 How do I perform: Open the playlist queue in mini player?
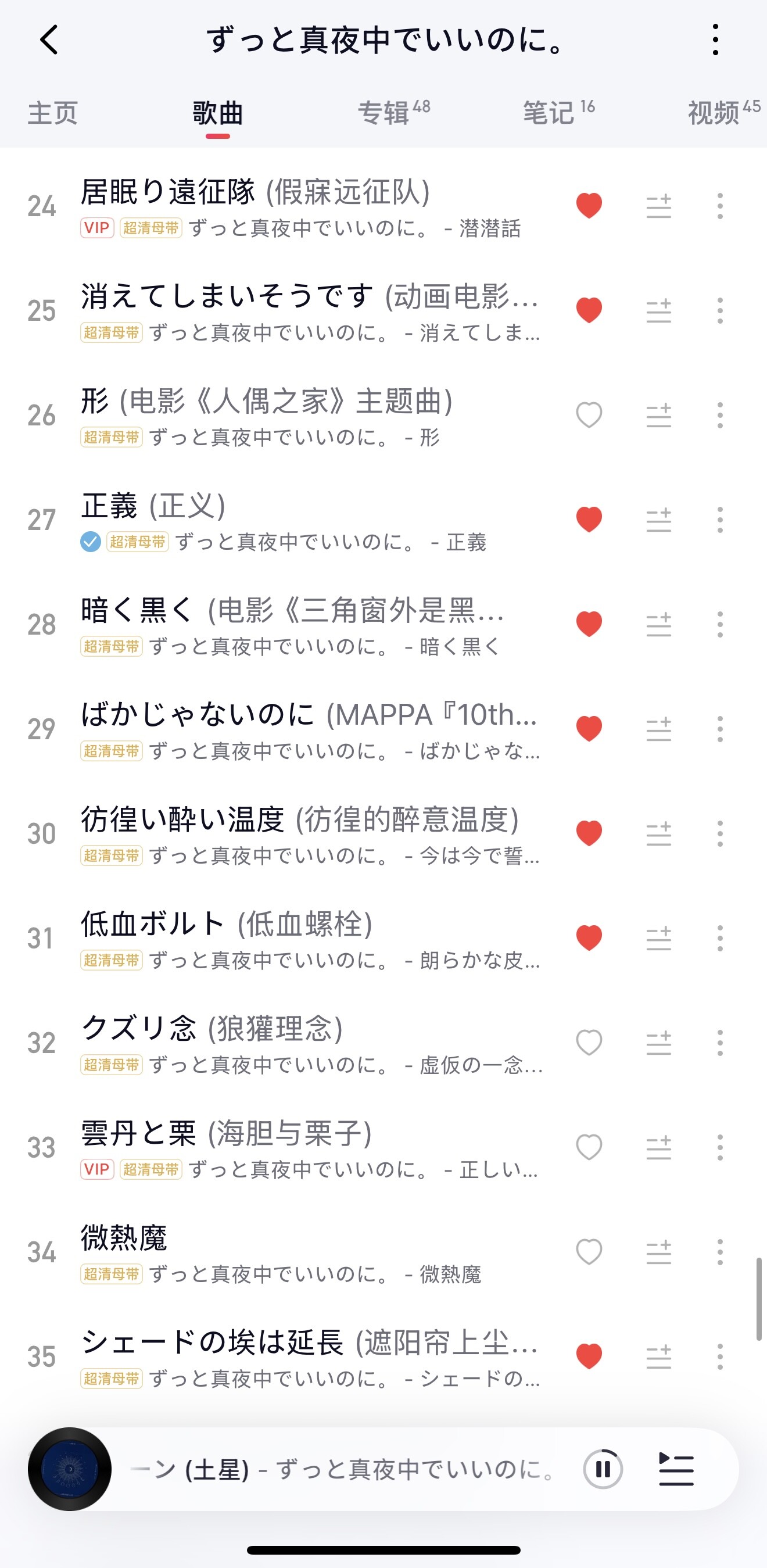(676, 1469)
